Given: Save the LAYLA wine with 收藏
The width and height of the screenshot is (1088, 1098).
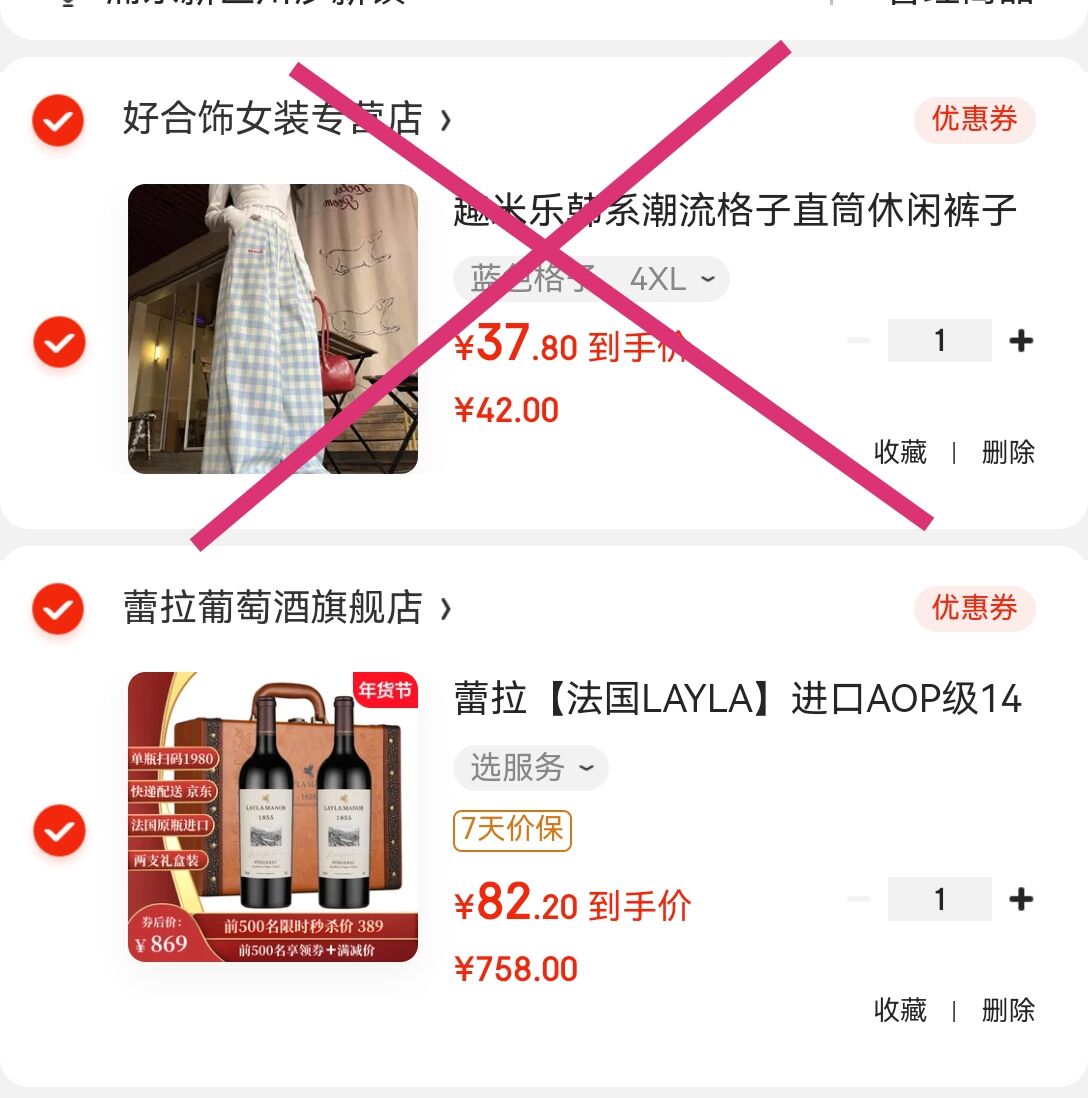Looking at the screenshot, I should click(x=900, y=1010).
